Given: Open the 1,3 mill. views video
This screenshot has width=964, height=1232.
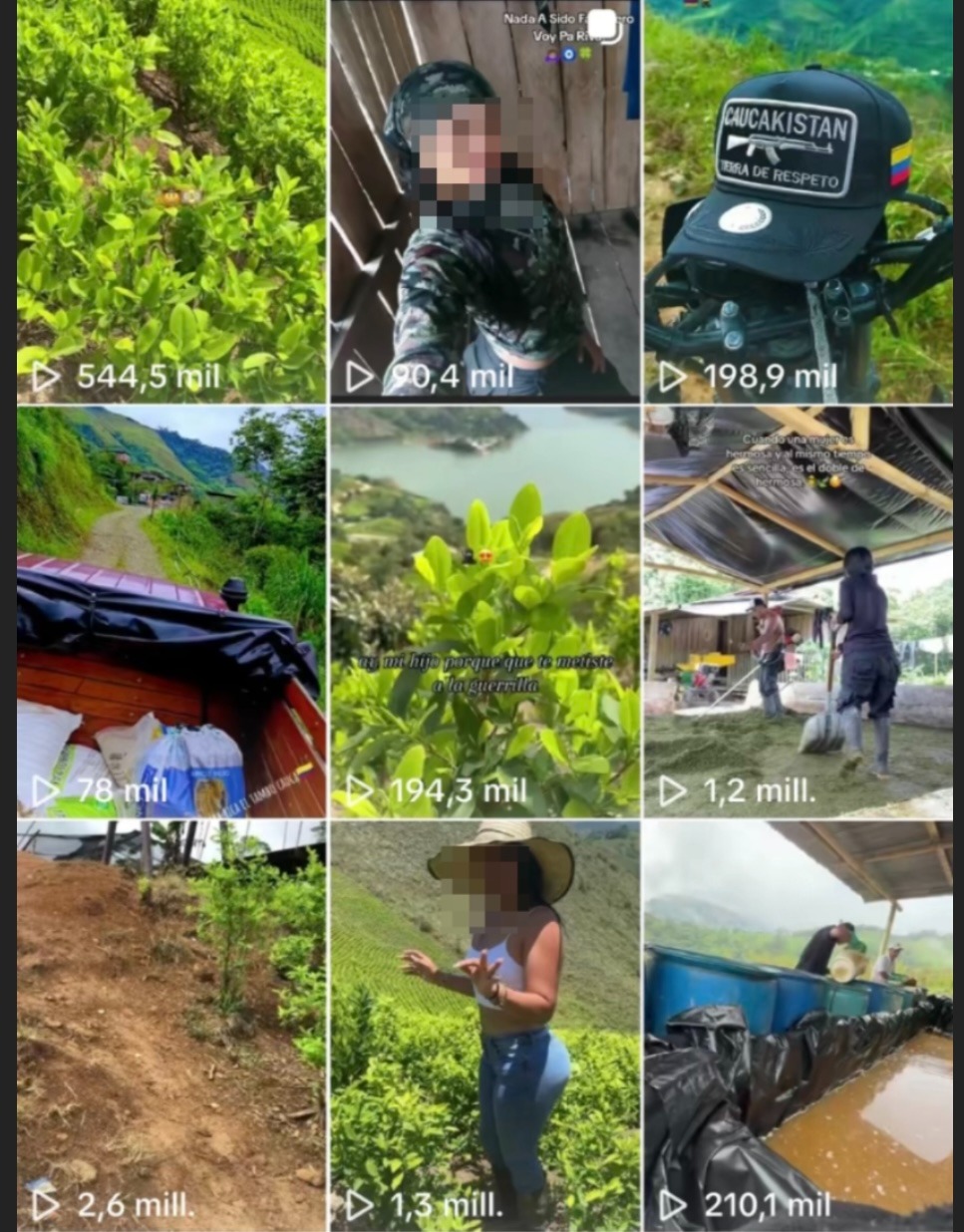Looking at the screenshot, I should (x=484, y=1025).
